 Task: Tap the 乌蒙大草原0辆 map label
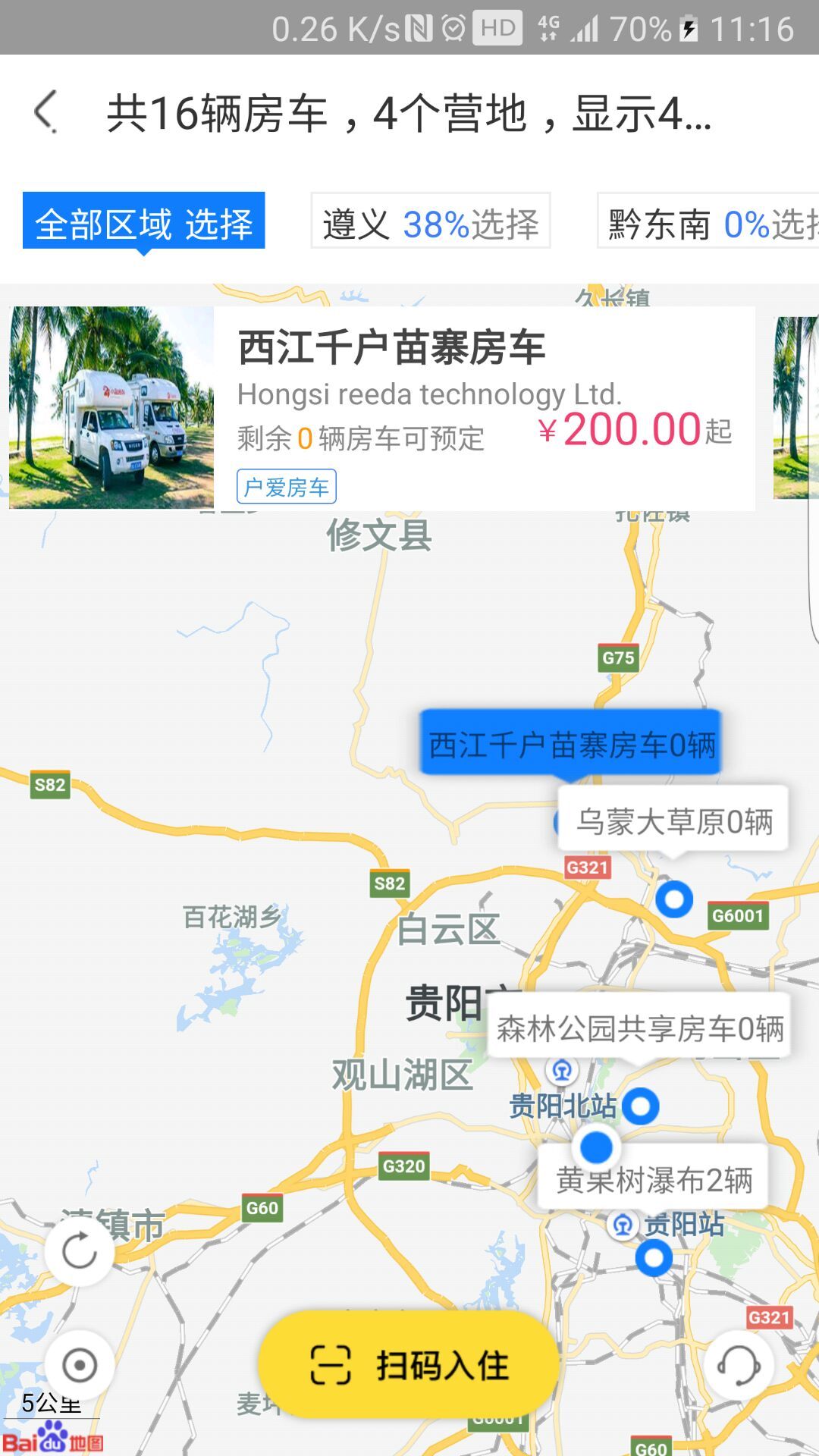click(673, 820)
